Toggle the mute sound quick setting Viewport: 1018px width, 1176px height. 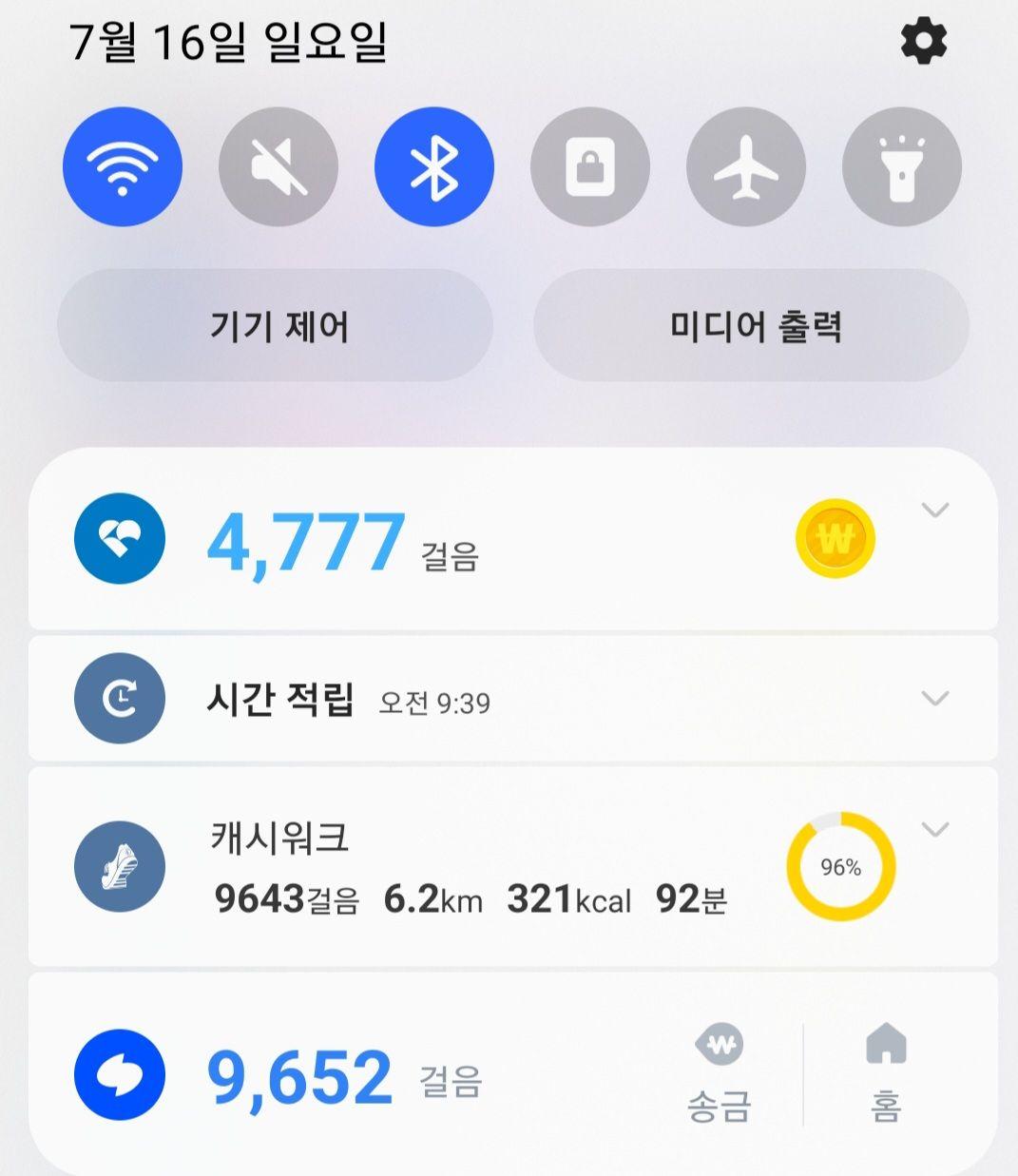279,166
